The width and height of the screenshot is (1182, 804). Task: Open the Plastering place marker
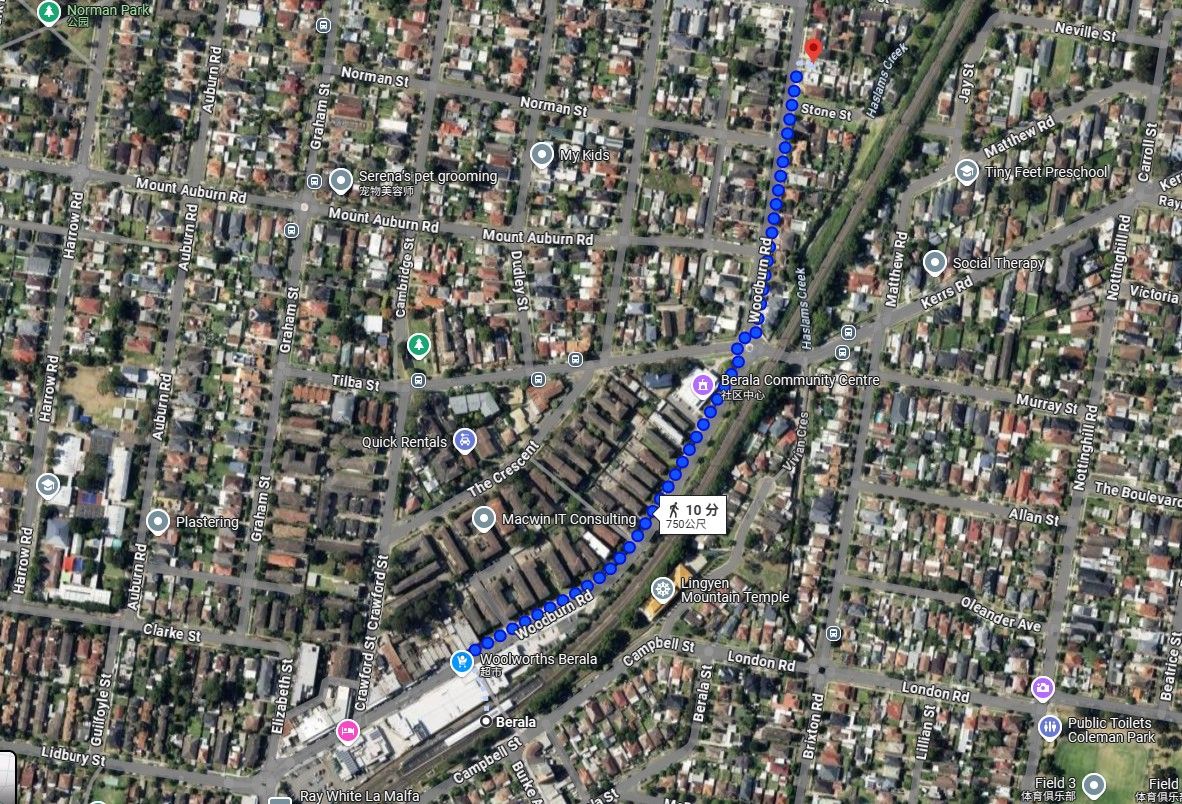158,521
